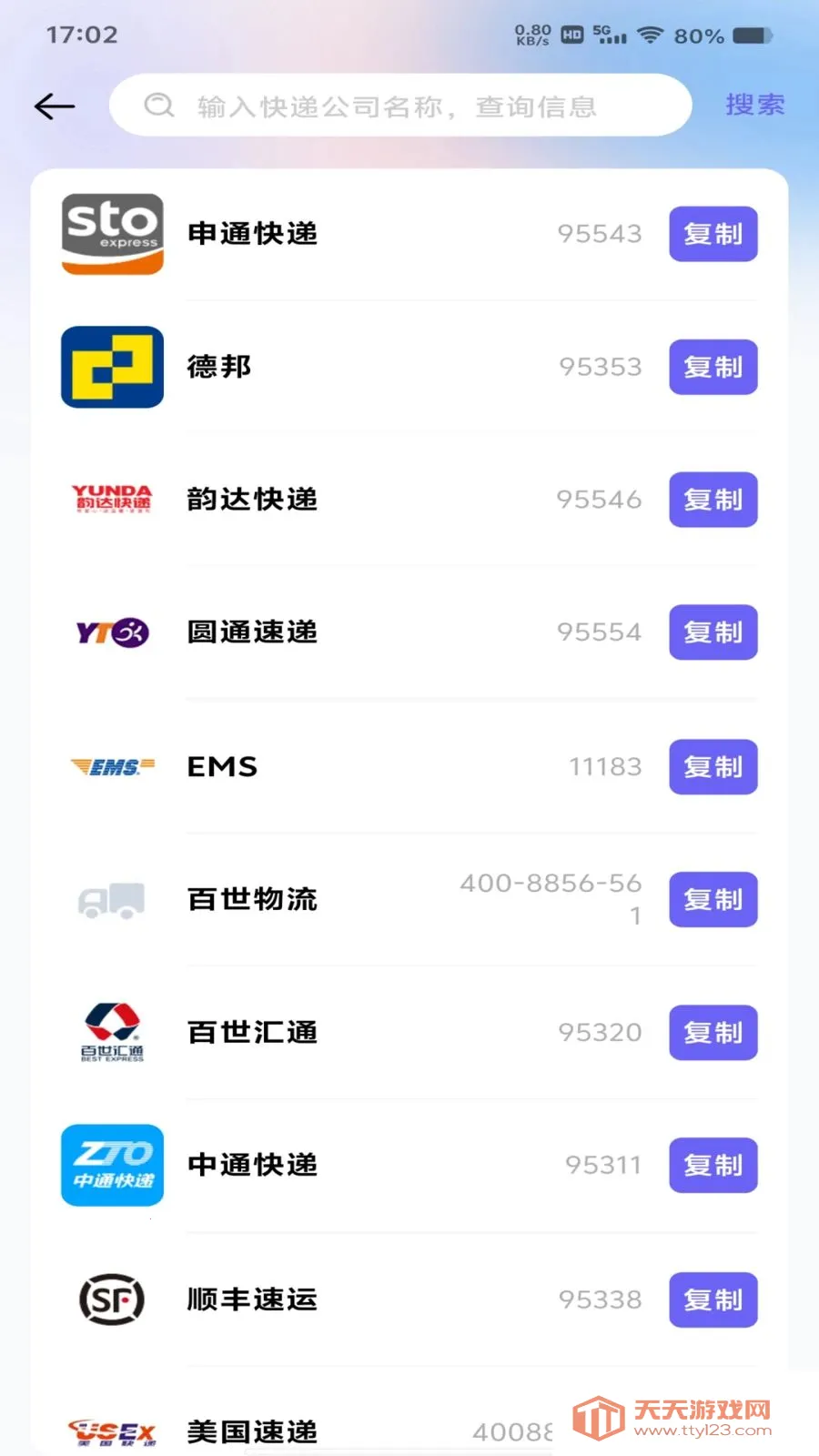819x1456 pixels.
Task: Copy EMS hotline 11183
Action: tap(713, 767)
